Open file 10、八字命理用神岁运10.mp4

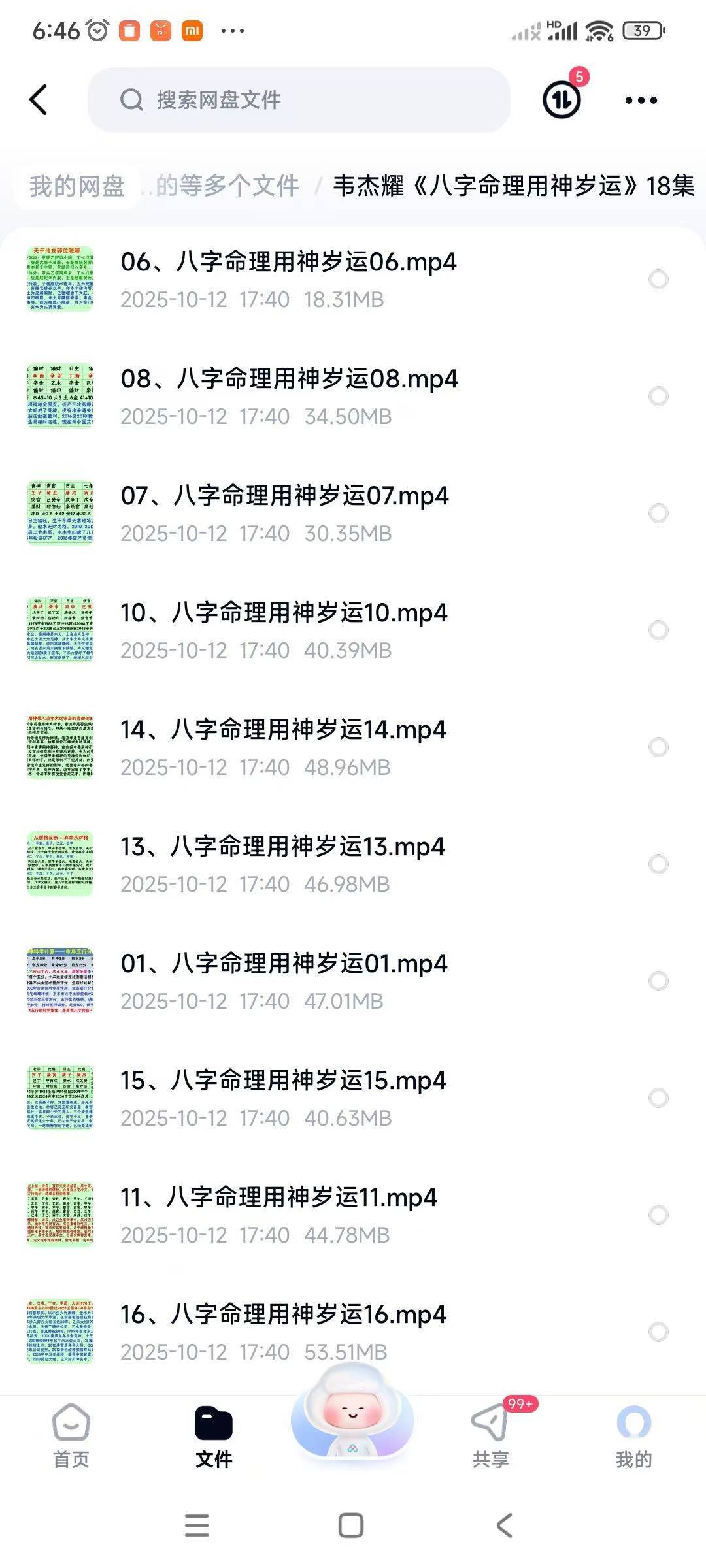(x=284, y=613)
